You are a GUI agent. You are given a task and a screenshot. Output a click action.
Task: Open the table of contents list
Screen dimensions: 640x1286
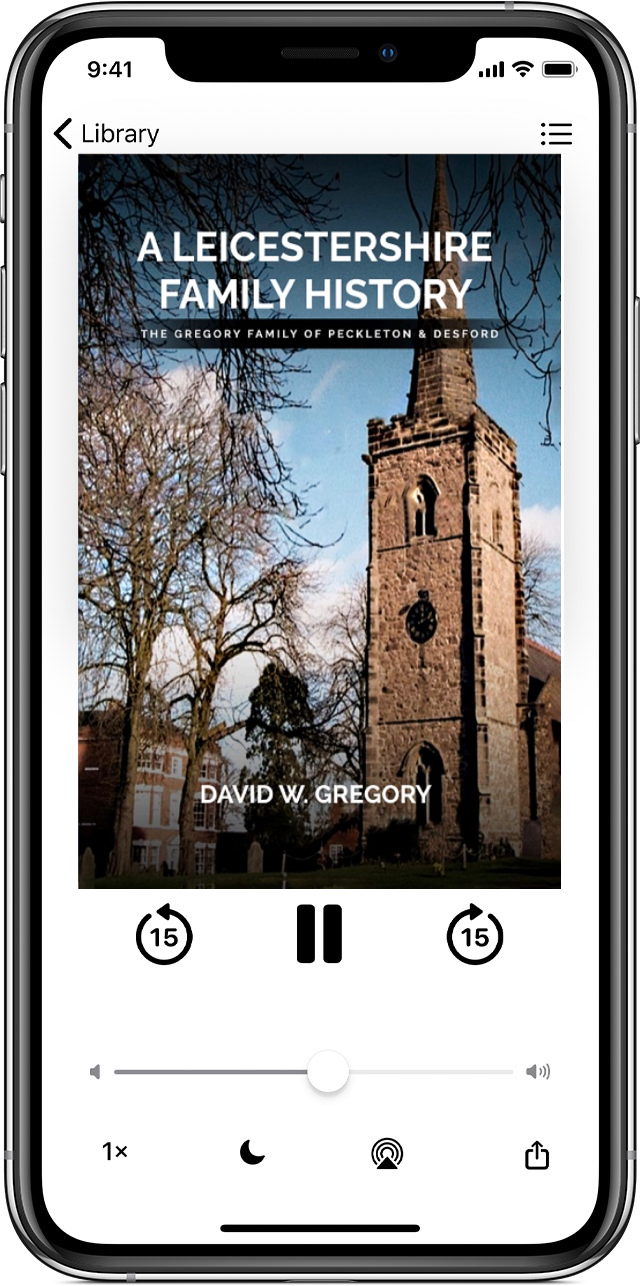coord(556,133)
